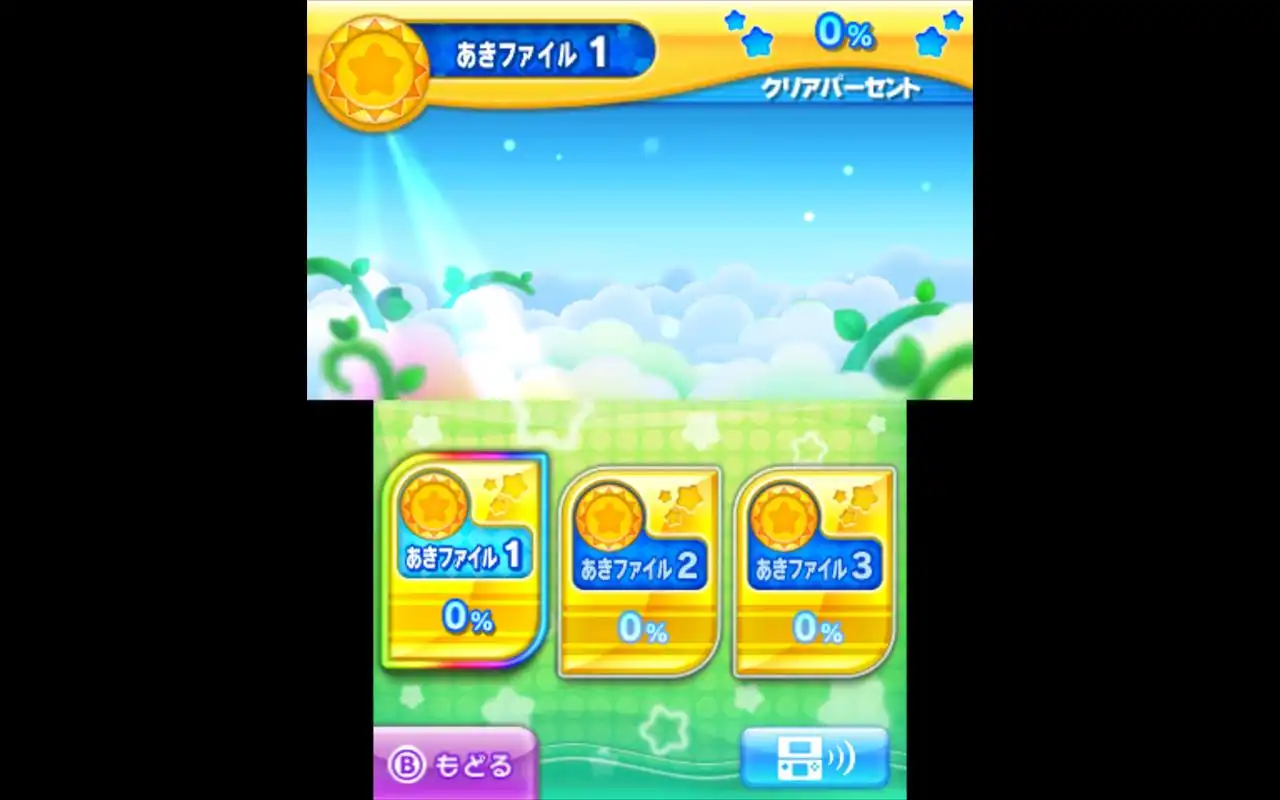Choose save file あきファイル 3
The height and width of the screenshot is (800, 1280).
pyautogui.click(x=814, y=571)
